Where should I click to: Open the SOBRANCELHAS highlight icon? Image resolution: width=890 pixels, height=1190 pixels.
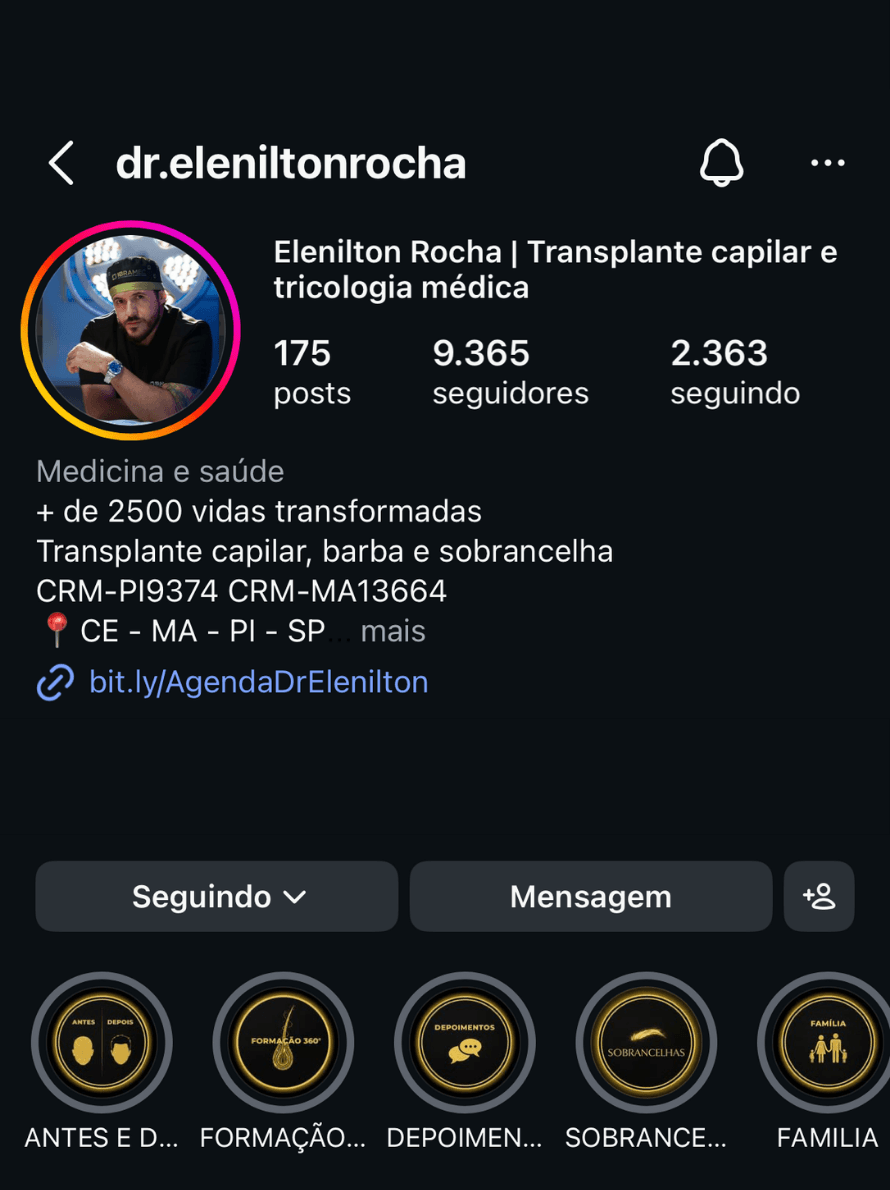click(646, 1042)
